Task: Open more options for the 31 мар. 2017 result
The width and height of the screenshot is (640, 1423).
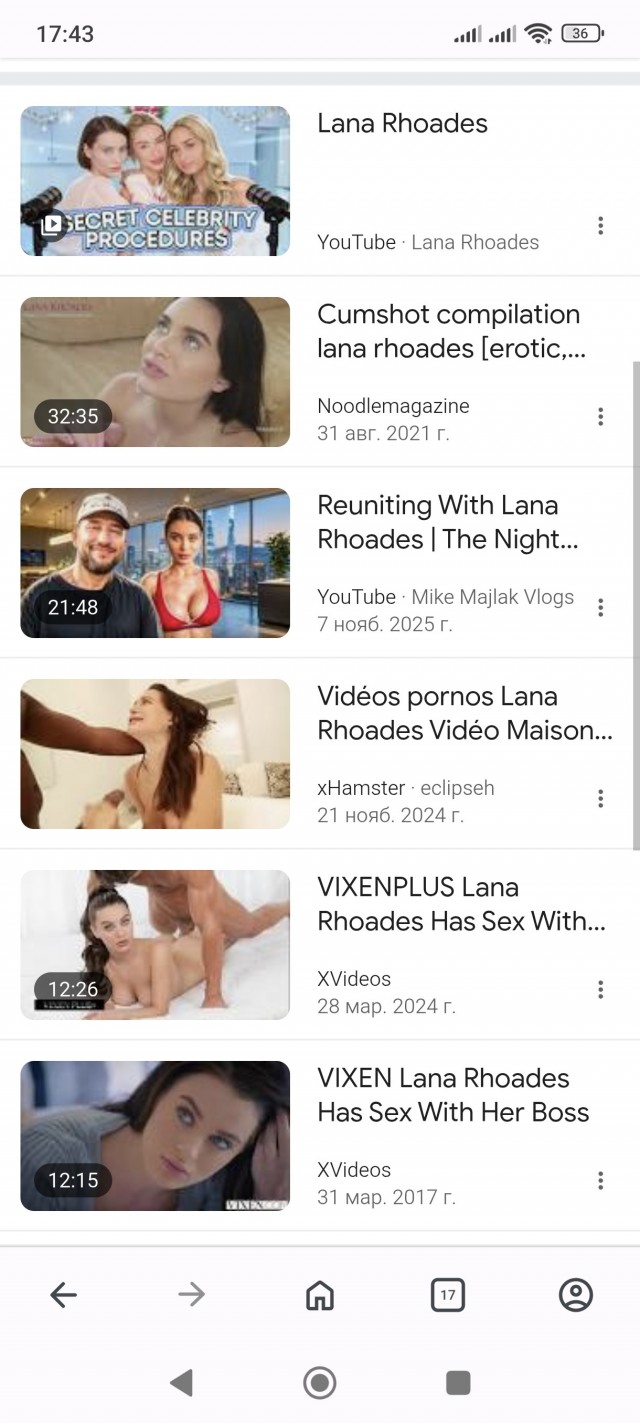Action: [600, 1180]
